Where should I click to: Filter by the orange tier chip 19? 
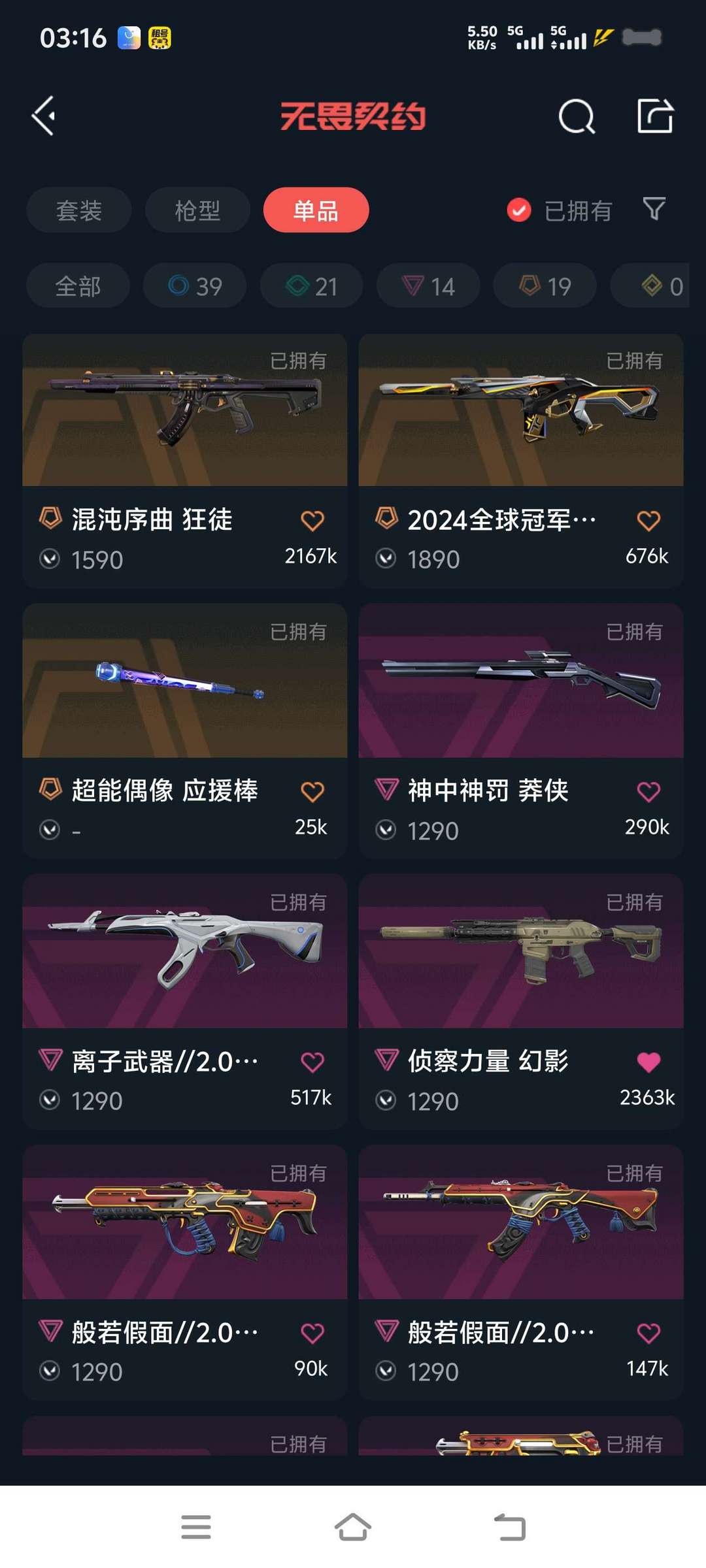tap(545, 286)
